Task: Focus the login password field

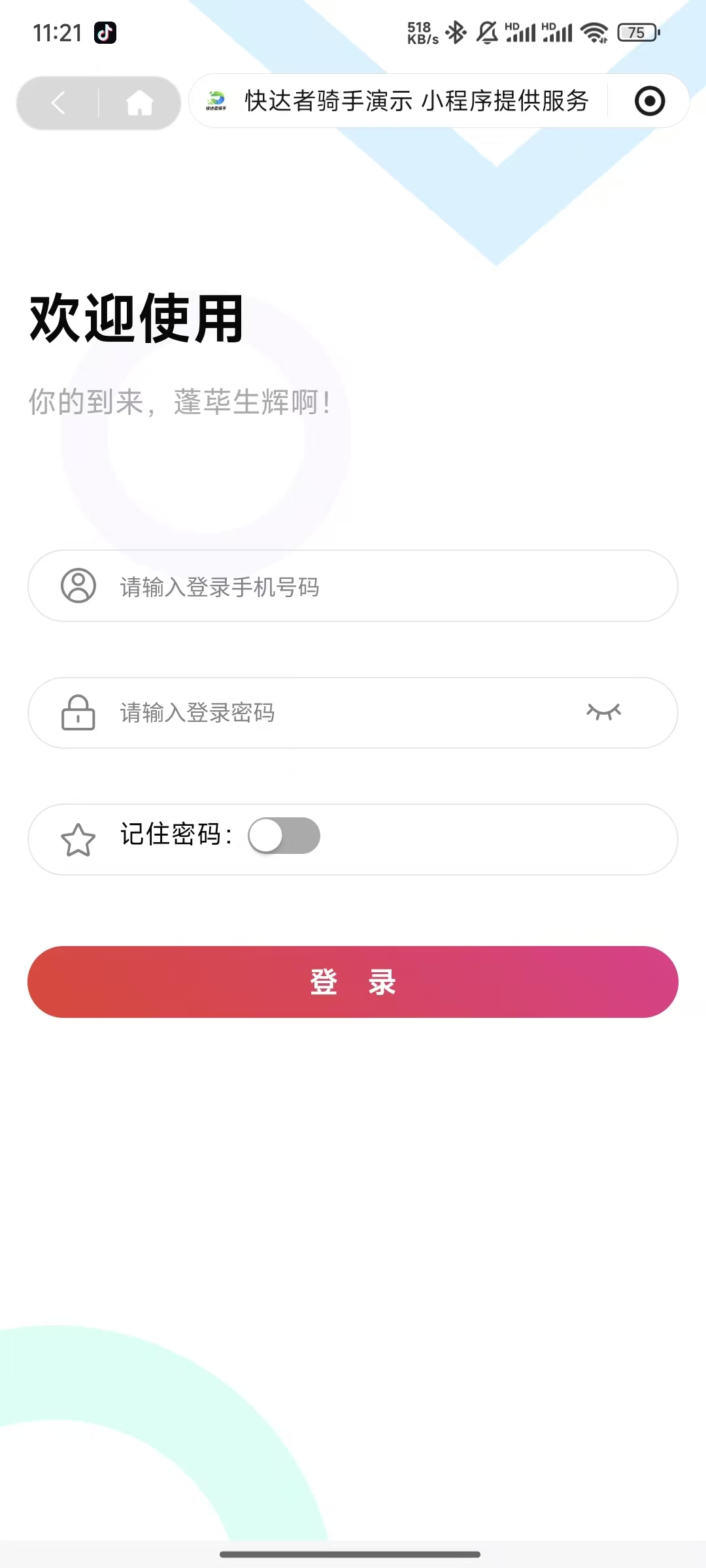Action: point(340,713)
